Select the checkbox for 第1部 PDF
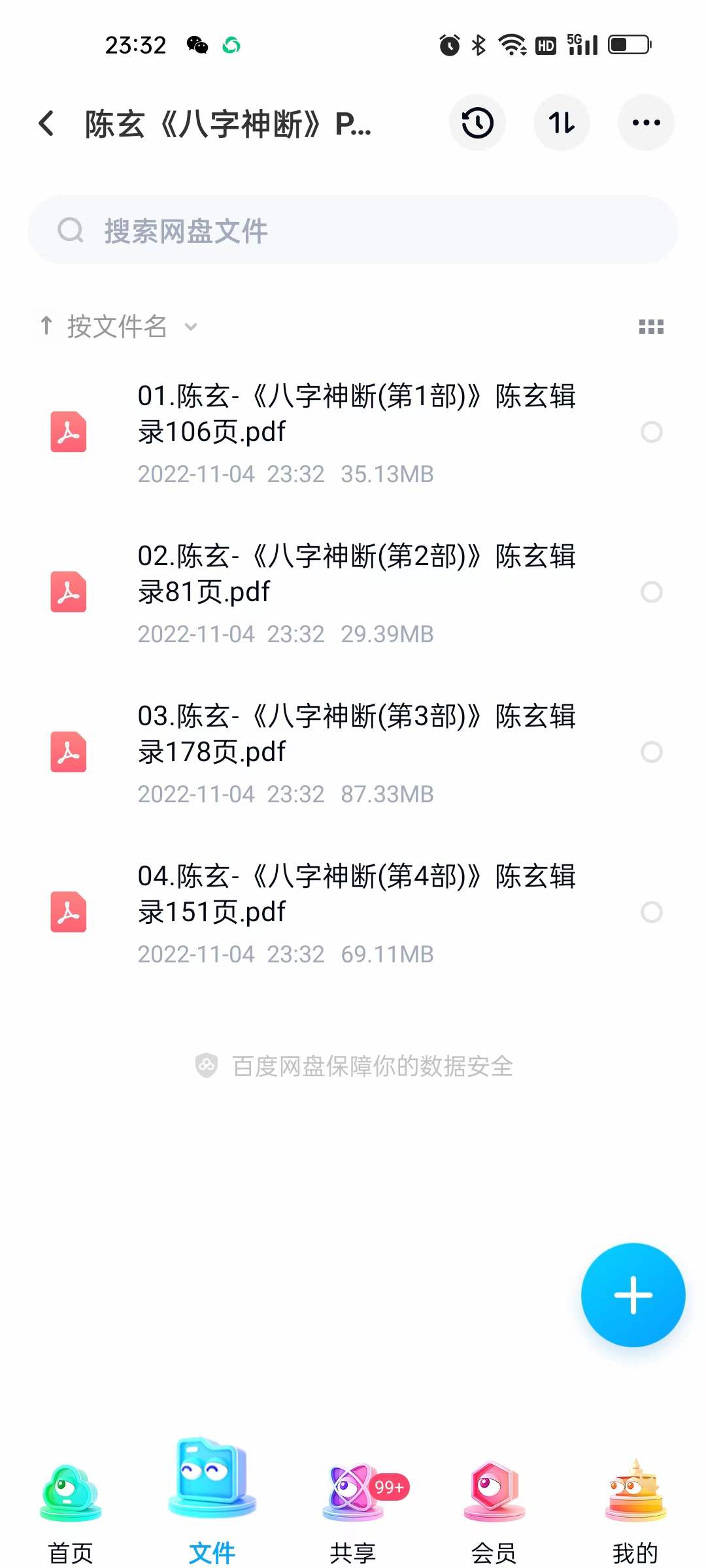This screenshot has height=1568, width=706. click(652, 432)
